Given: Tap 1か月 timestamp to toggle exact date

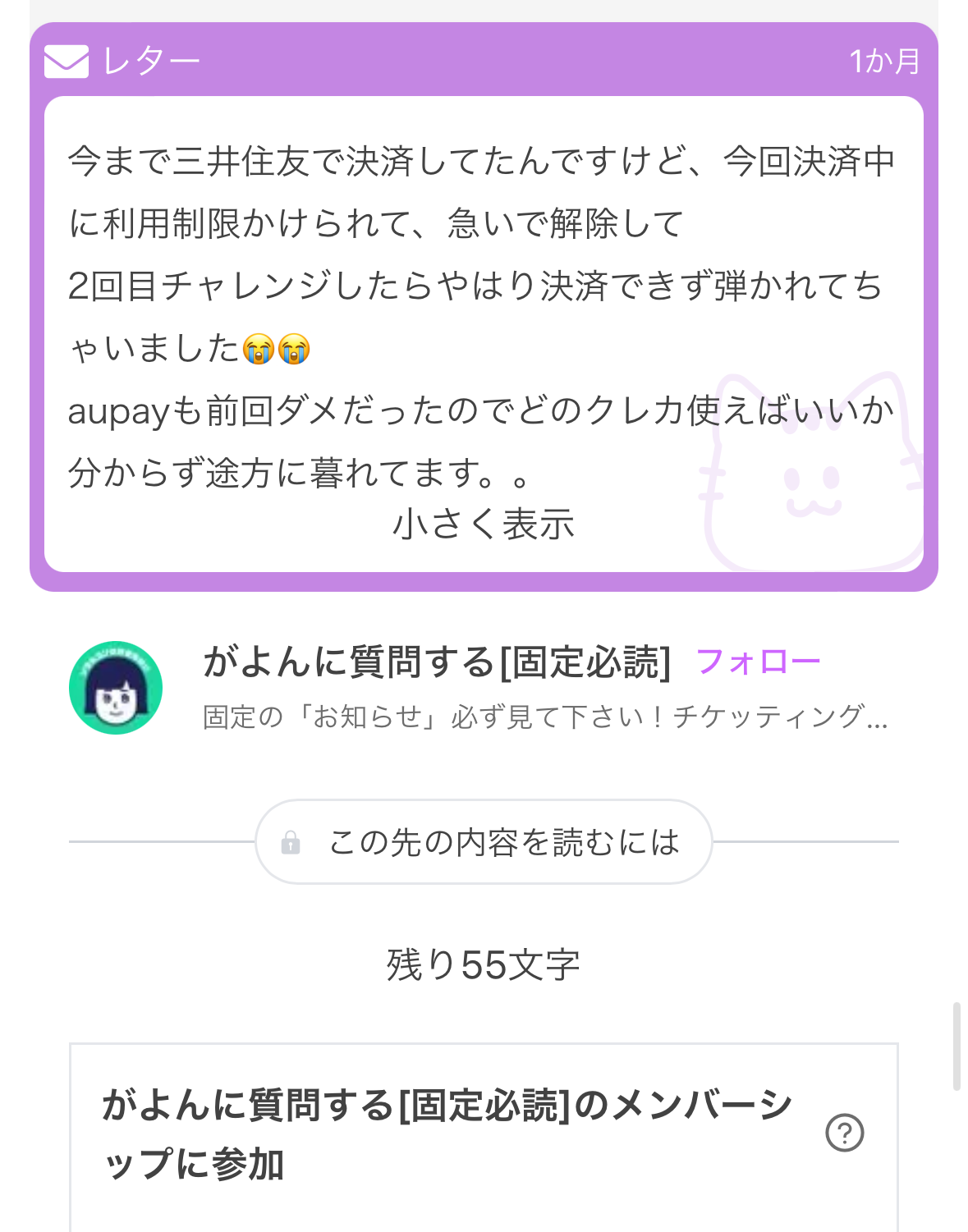Looking at the screenshot, I should (885, 61).
